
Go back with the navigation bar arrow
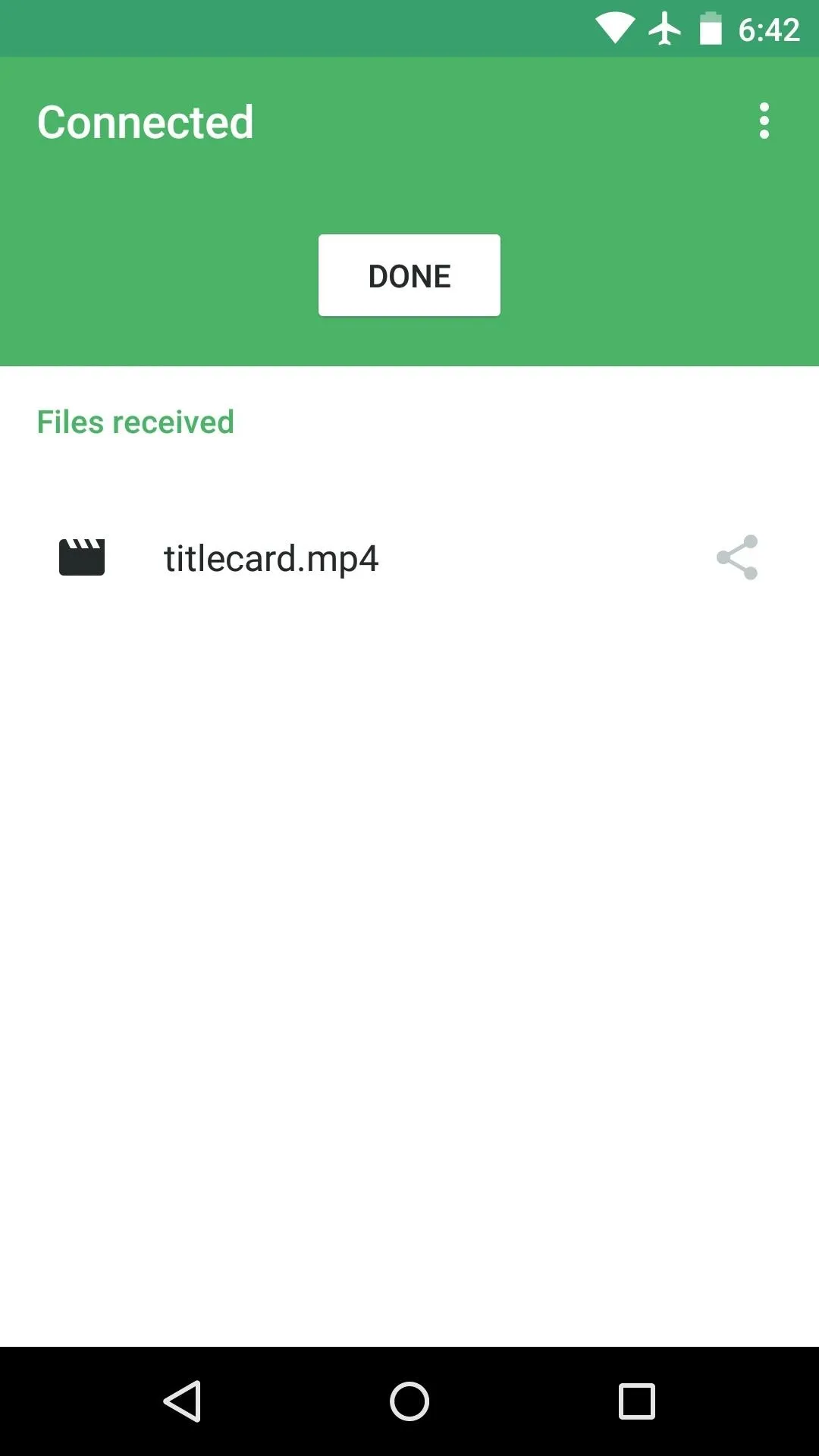(x=182, y=1401)
